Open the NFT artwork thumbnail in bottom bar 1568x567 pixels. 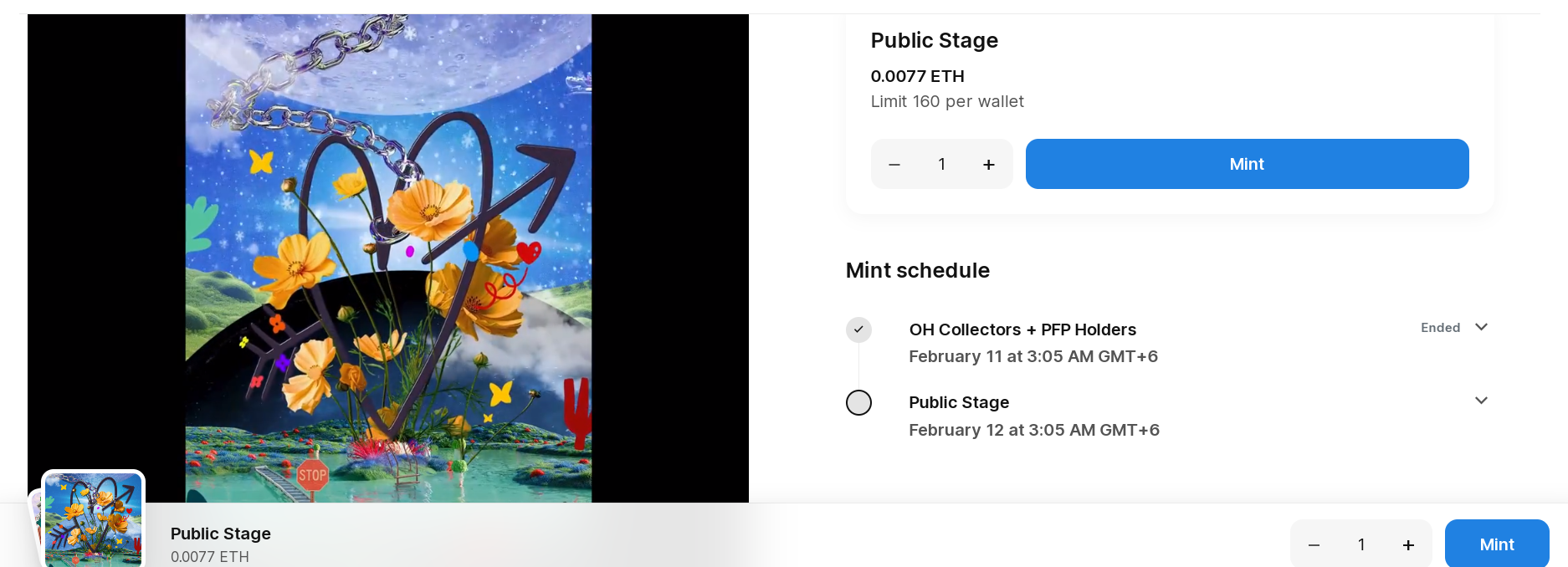coord(93,519)
